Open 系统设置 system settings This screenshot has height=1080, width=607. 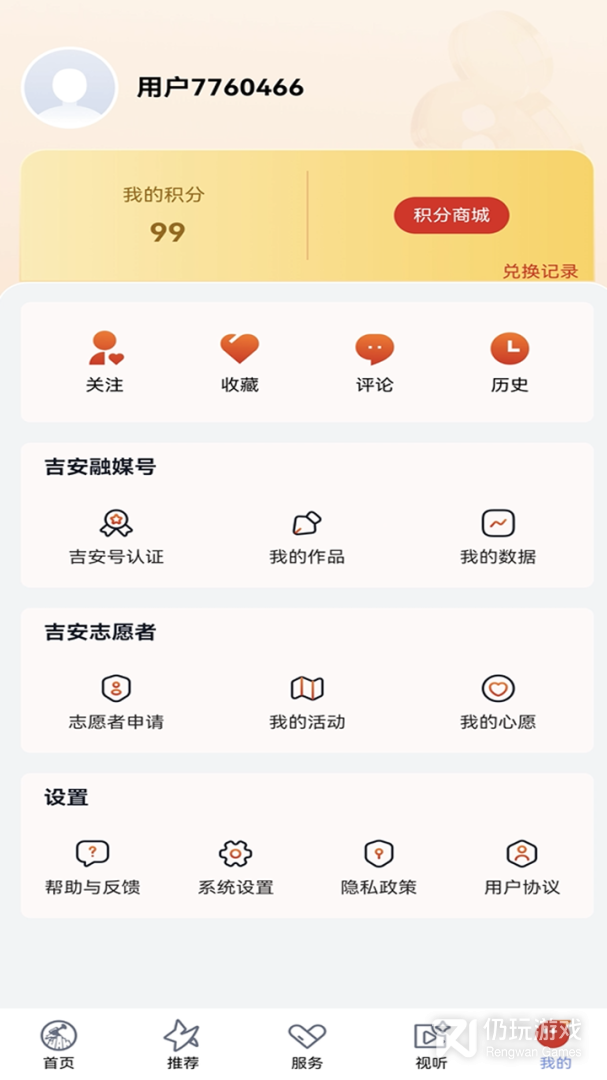pos(236,866)
